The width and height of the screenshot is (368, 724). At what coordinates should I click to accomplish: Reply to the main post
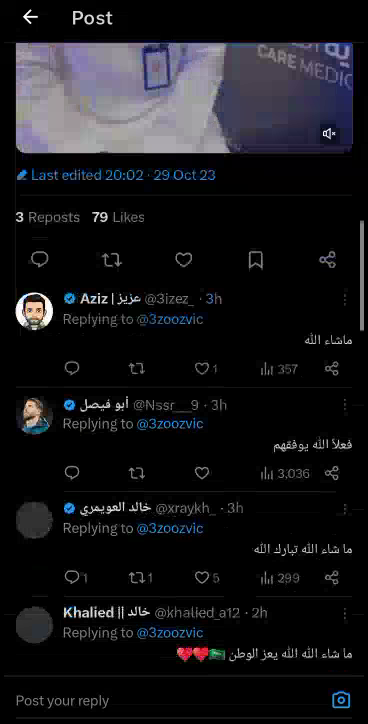point(40,259)
